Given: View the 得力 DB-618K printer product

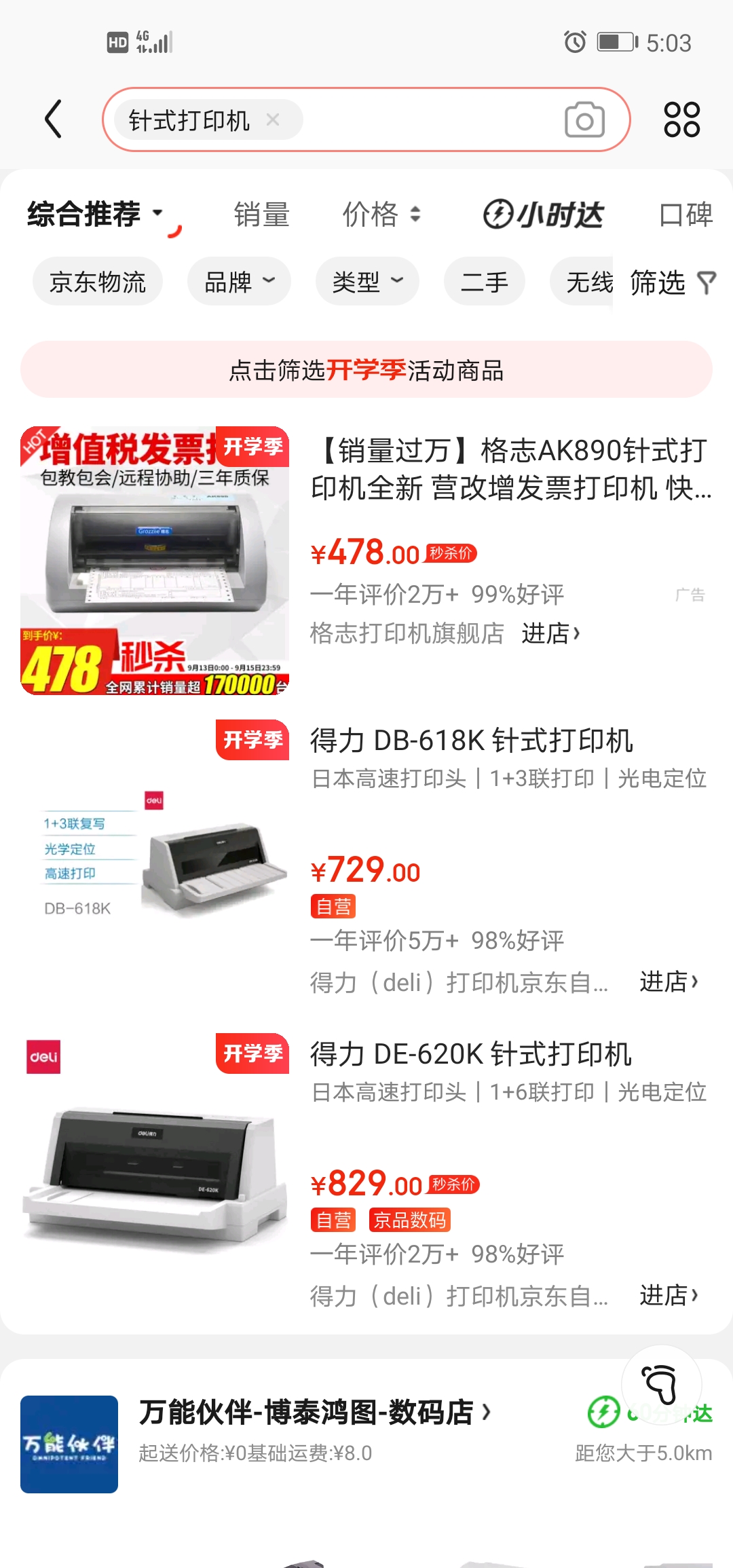Looking at the screenshot, I should coord(471,741).
